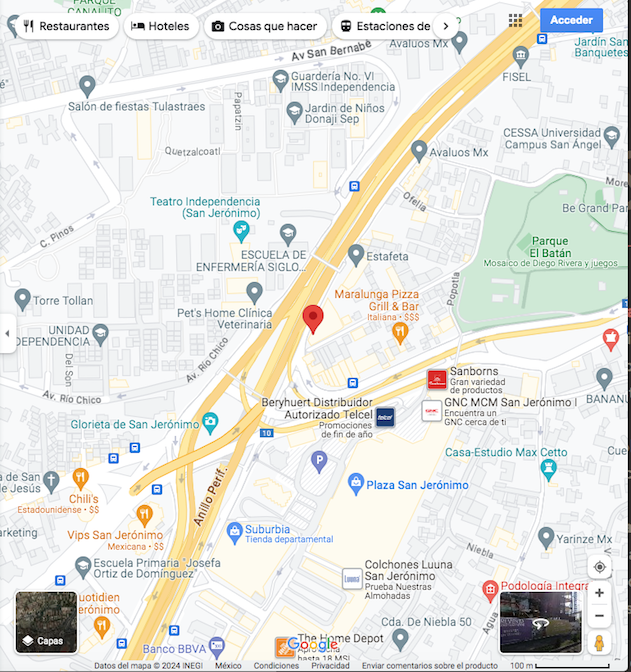Viewport: 631px width, 672px height.
Task: Select the Hoteles filter chip
Action: (160, 26)
